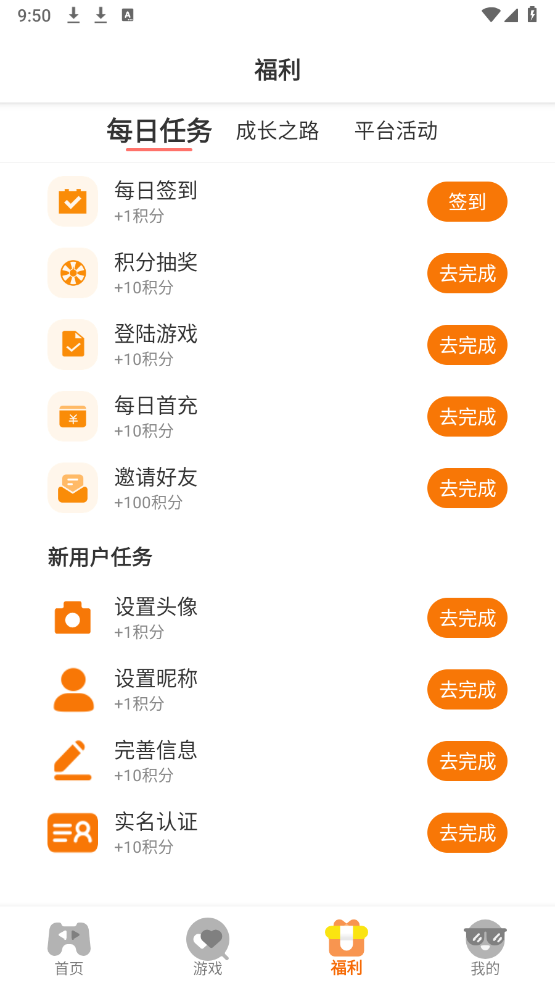The height and width of the screenshot is (988, 555).
Task: Open the 我的 bottom tab
Action: click(485, 948)
